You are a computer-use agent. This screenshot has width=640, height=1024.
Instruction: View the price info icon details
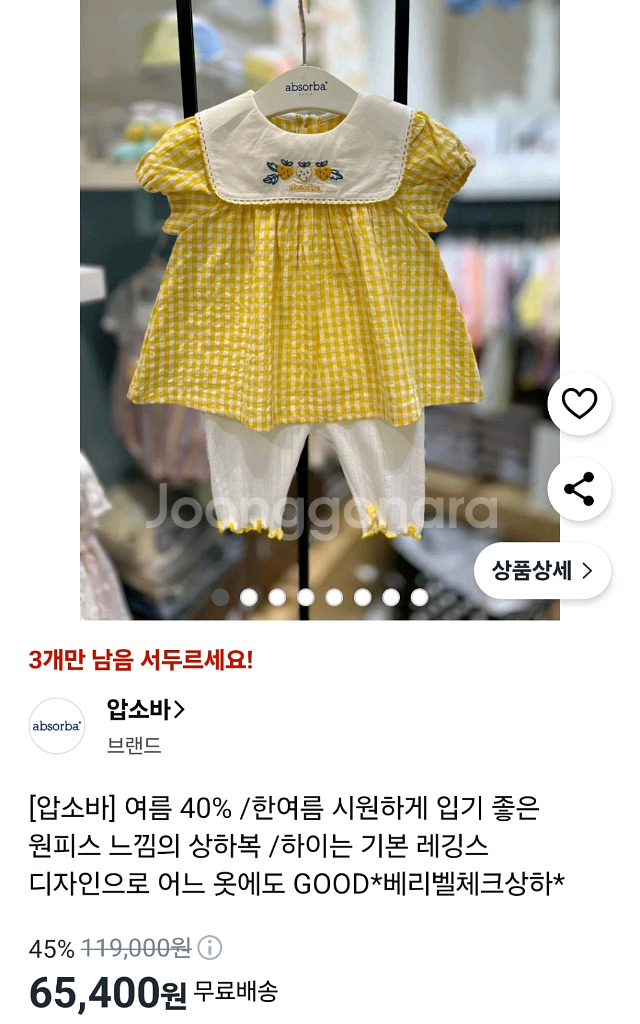[210, 948]
